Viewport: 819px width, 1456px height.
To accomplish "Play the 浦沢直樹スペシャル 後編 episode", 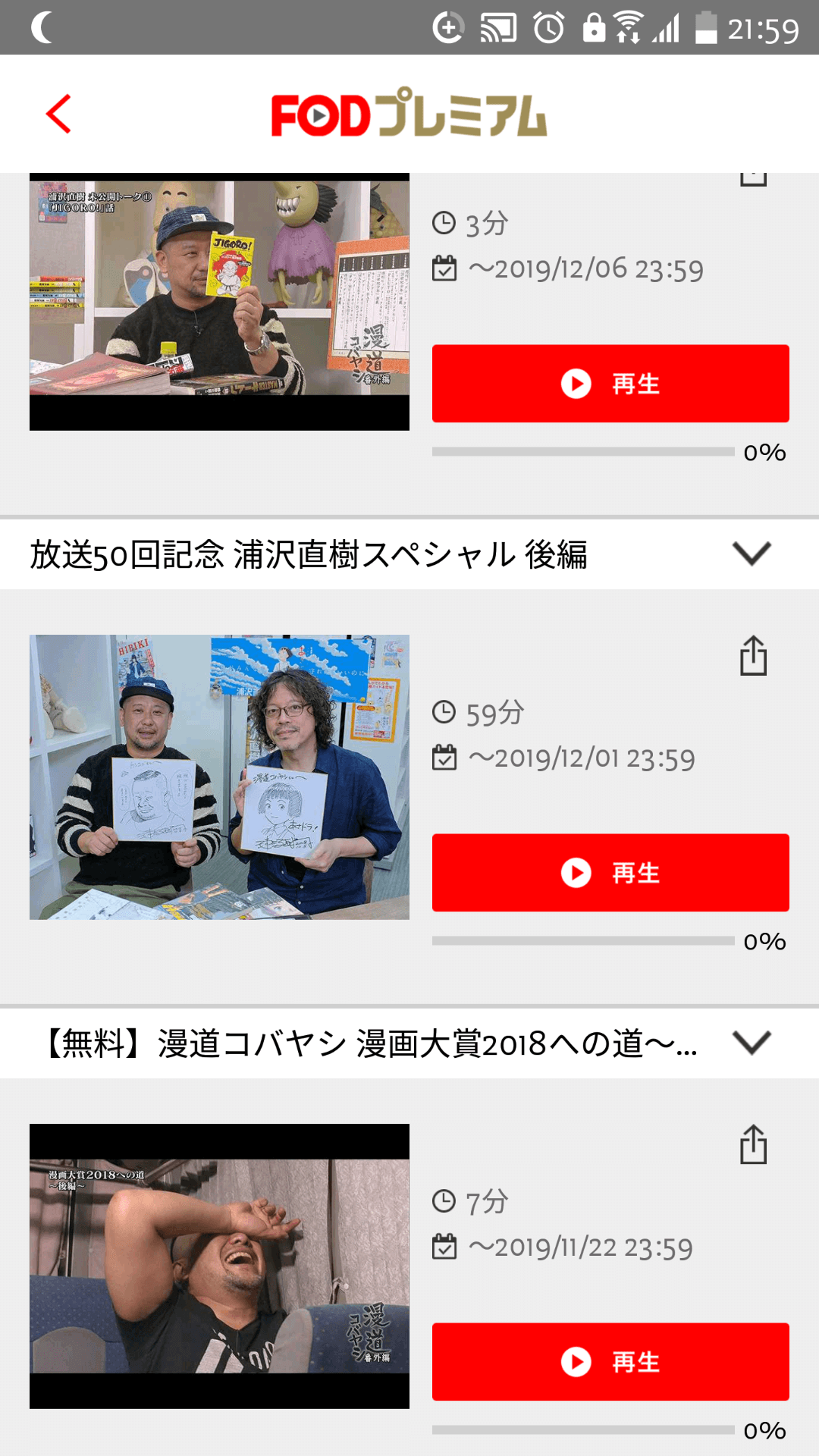I will [x=609, y=873].
